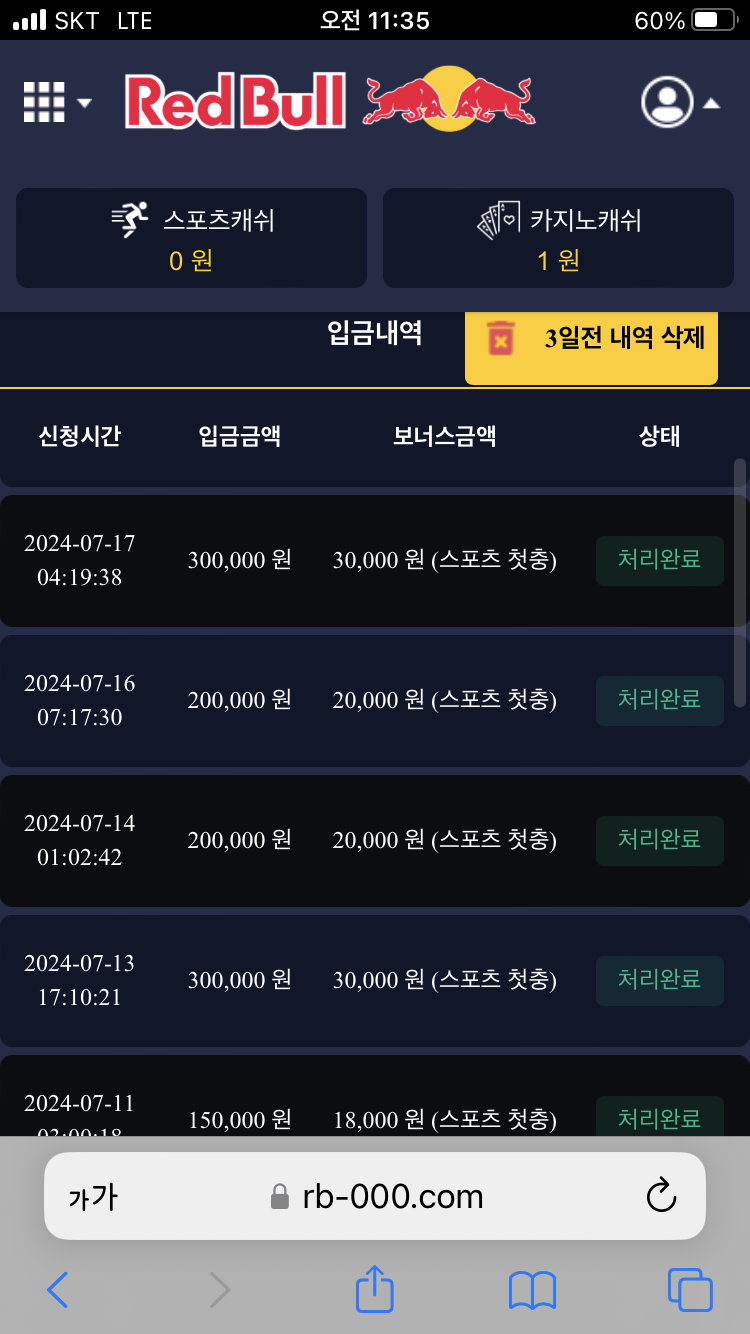Screen dimensions: 750x1334
Task: Share this page
Action: point(375,1289)
